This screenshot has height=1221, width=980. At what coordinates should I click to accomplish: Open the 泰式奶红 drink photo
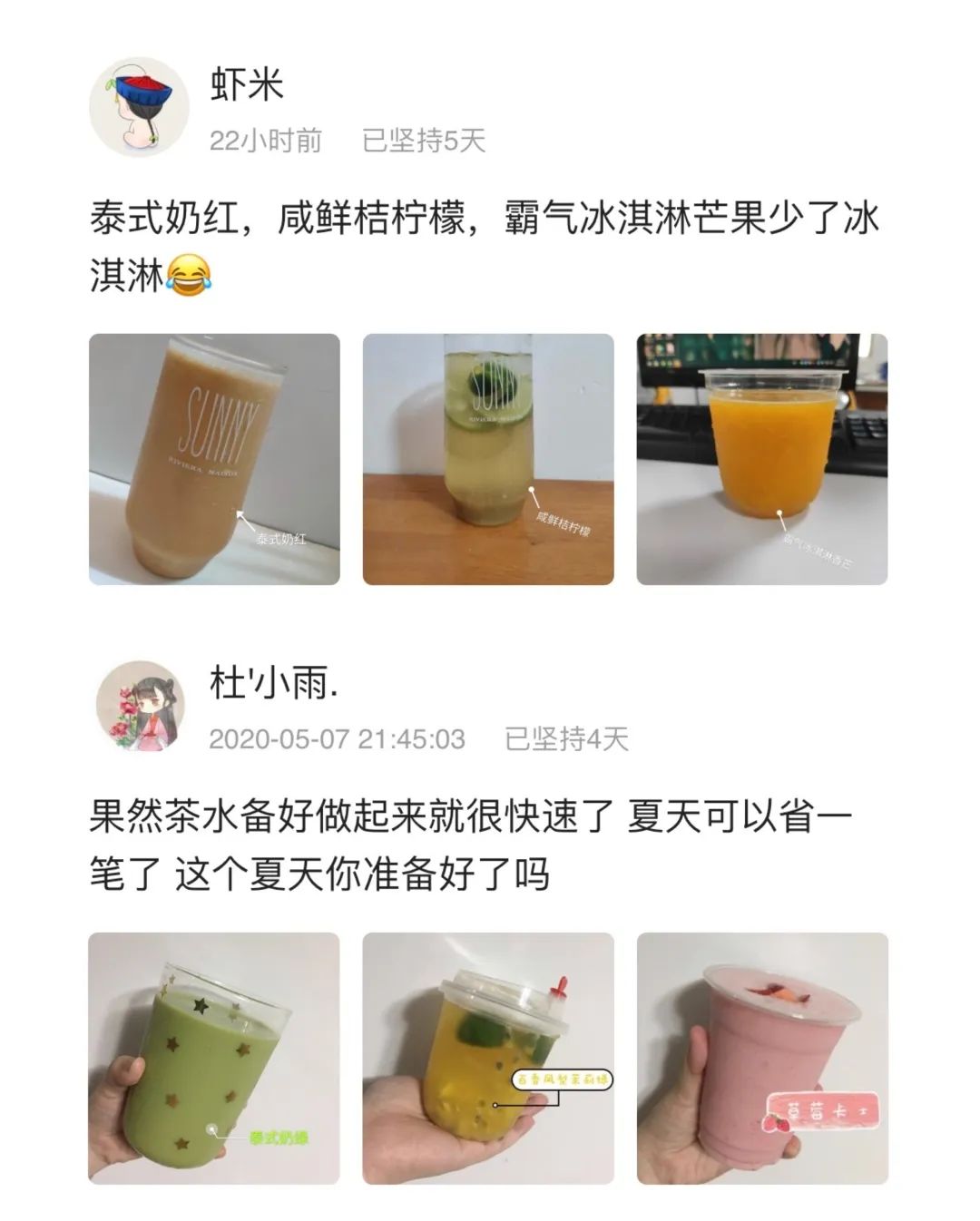(x=214, y=459)
